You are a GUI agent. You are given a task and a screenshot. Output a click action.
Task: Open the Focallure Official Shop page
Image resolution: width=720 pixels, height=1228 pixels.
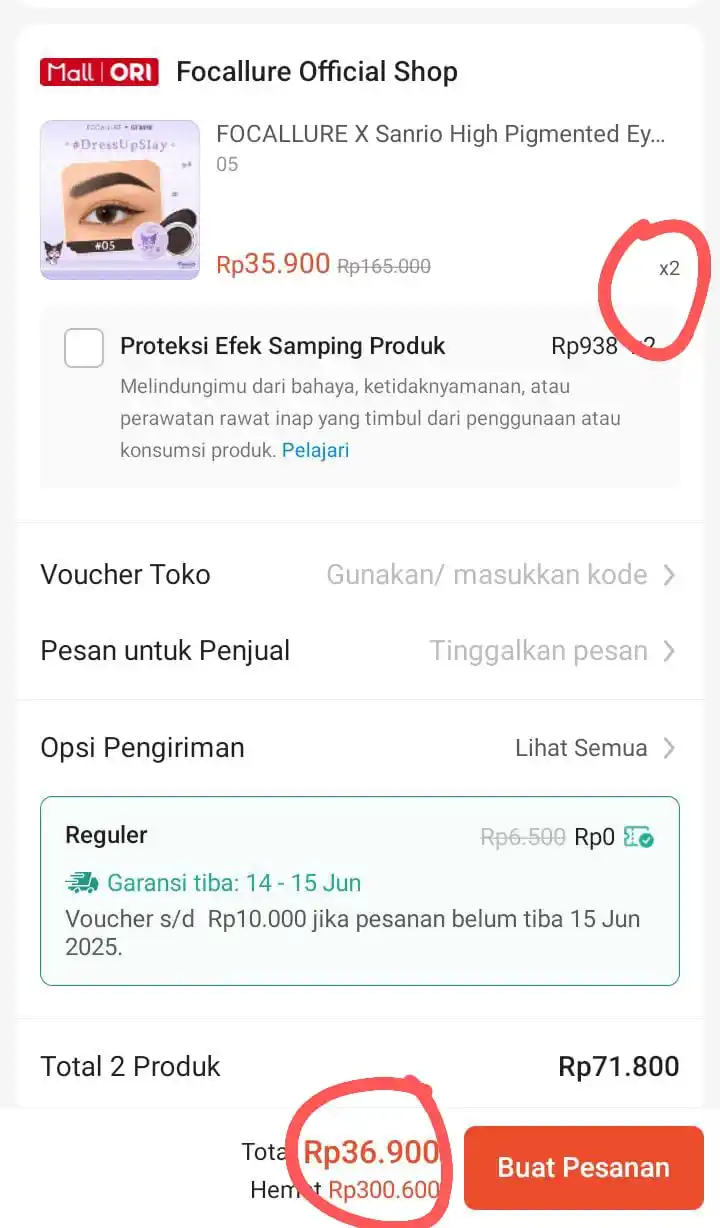click(x=317, y=71)
